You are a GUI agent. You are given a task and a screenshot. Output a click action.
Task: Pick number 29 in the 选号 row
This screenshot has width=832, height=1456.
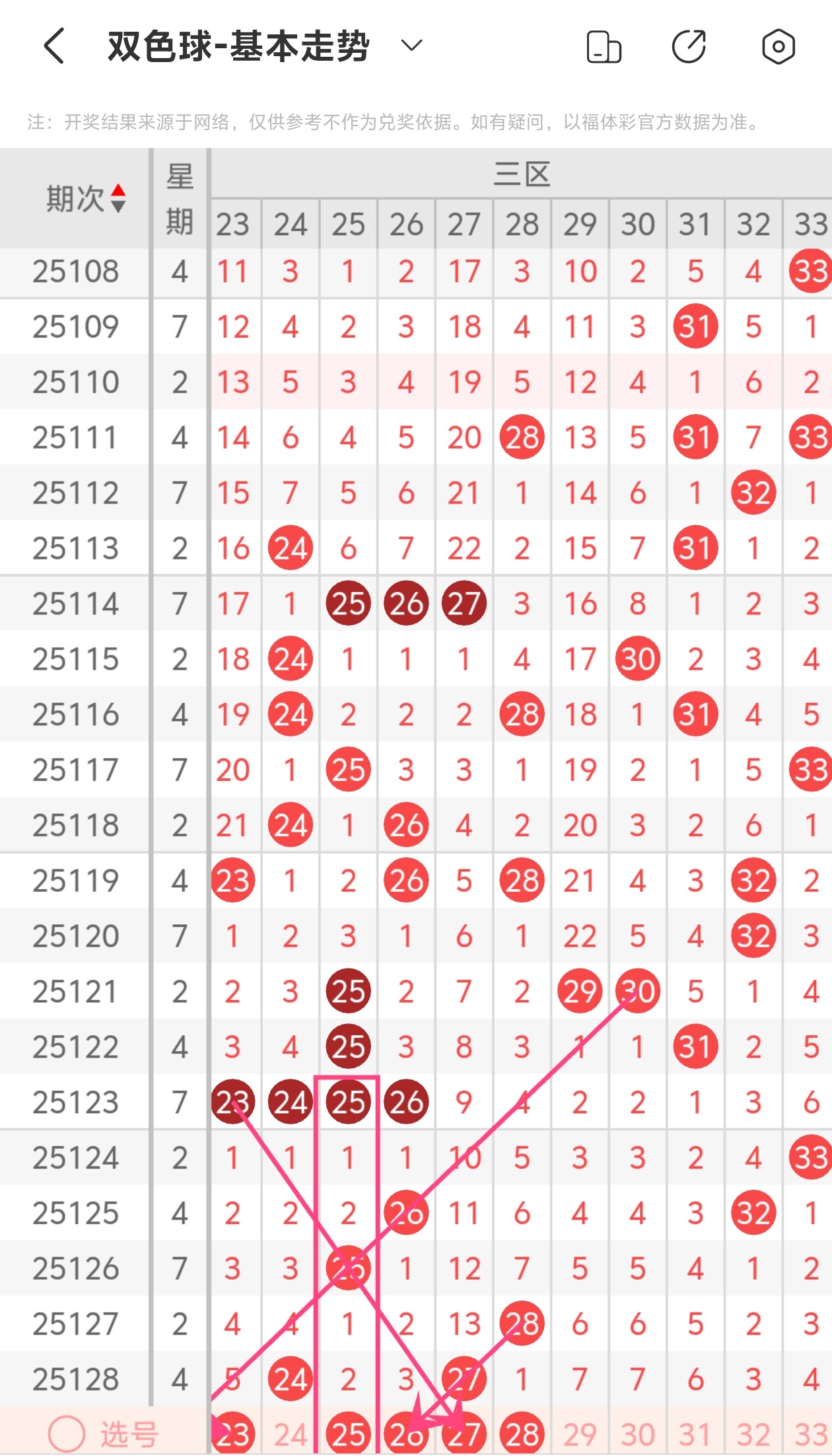(580, 1435)
